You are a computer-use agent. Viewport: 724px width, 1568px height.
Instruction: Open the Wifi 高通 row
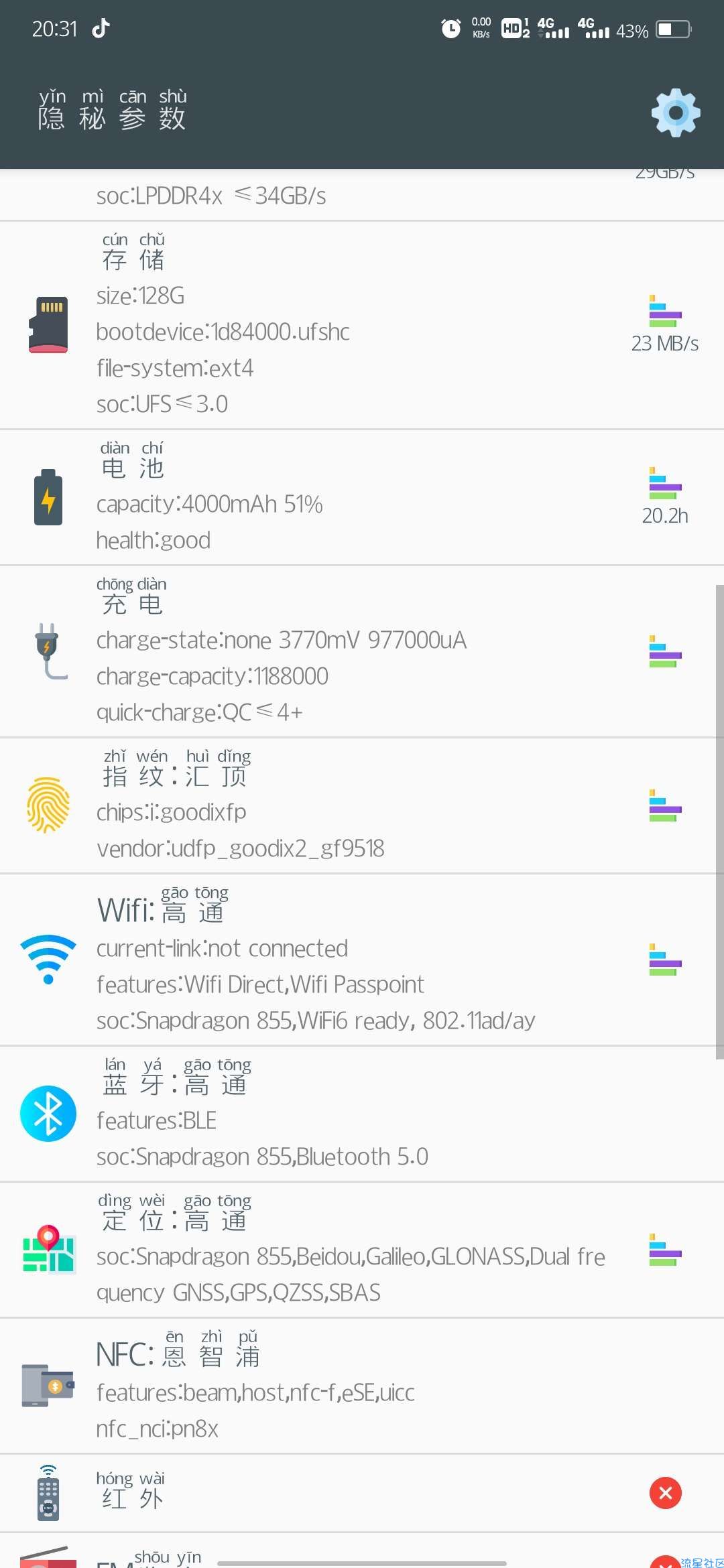[x=362, y=960]
